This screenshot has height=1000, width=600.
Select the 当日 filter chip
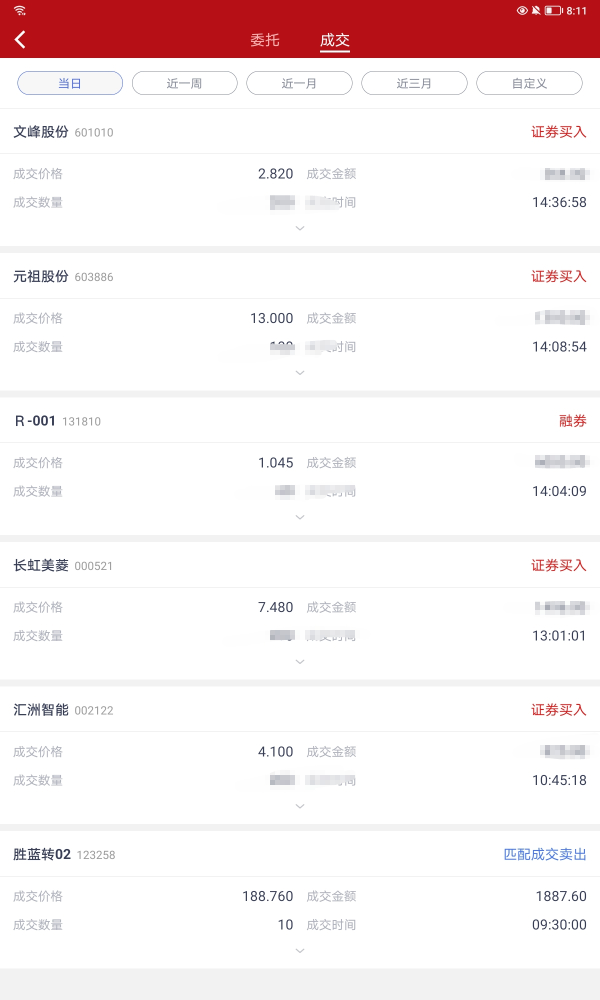[70, 83]
